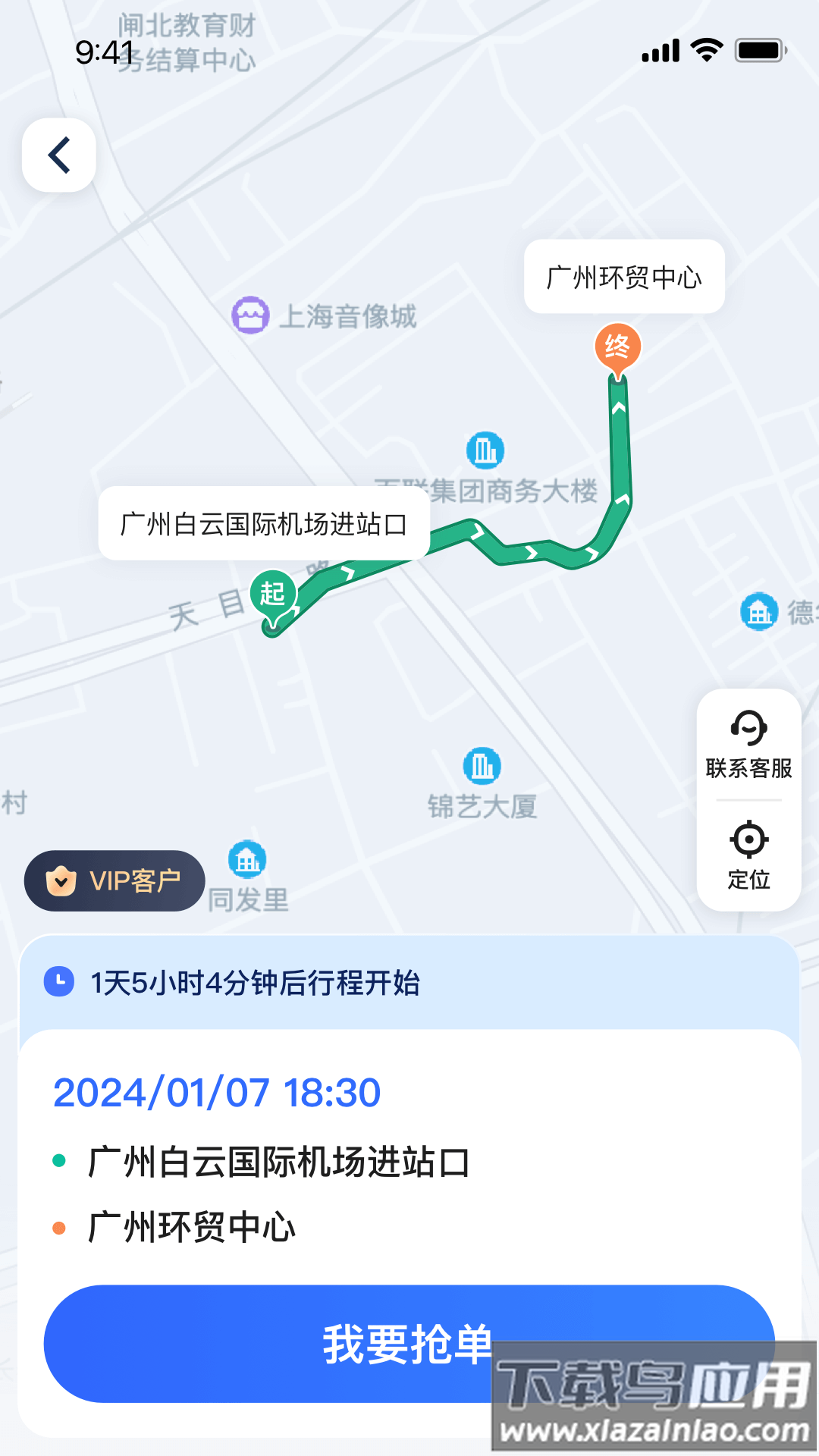Tap the building icon above 锦艺大厦
819x1456 pixels.
point(482,767)
